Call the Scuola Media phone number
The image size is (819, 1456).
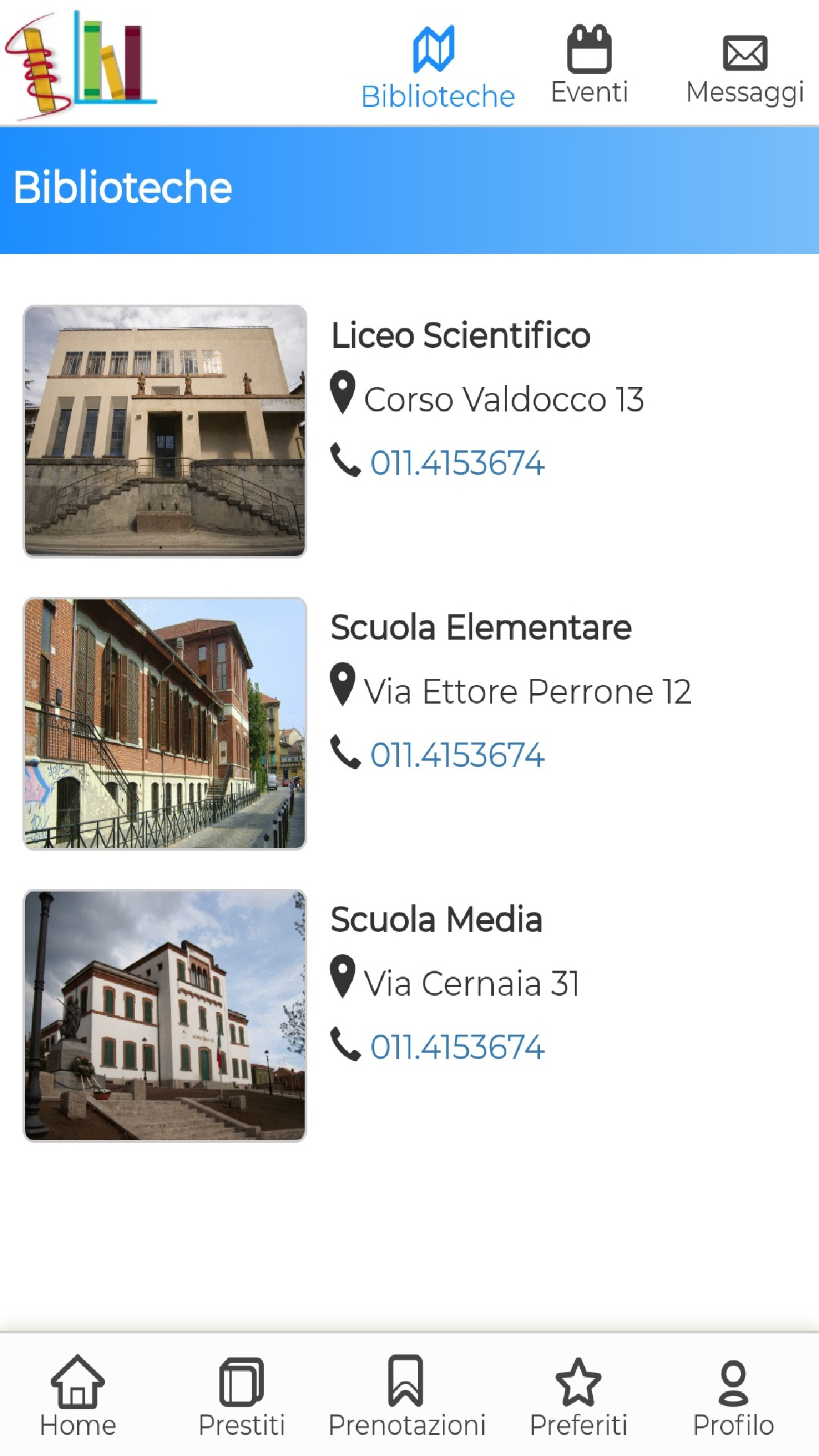click(x=457, y=1046)
